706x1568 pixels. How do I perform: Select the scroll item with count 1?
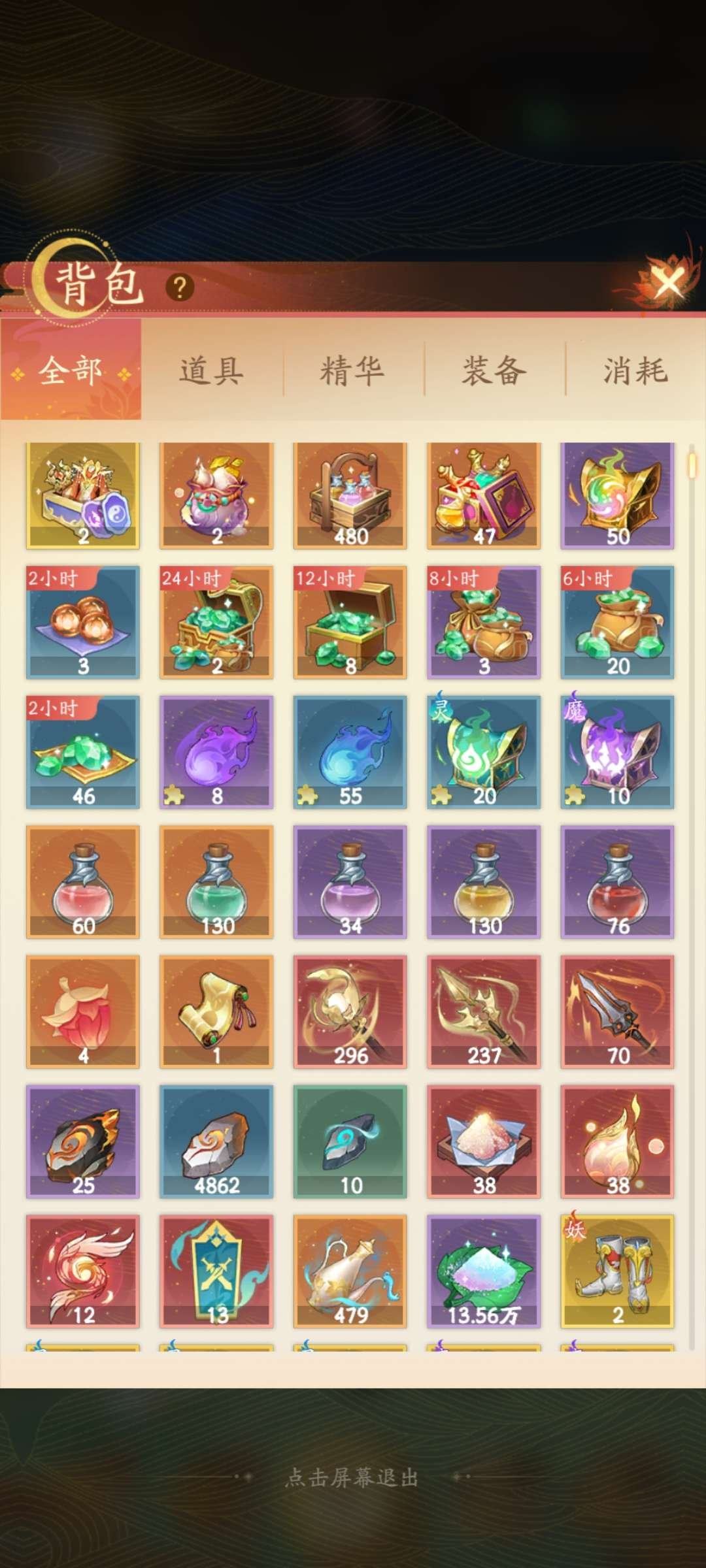pyautogui.click(x=216, y=1011)
